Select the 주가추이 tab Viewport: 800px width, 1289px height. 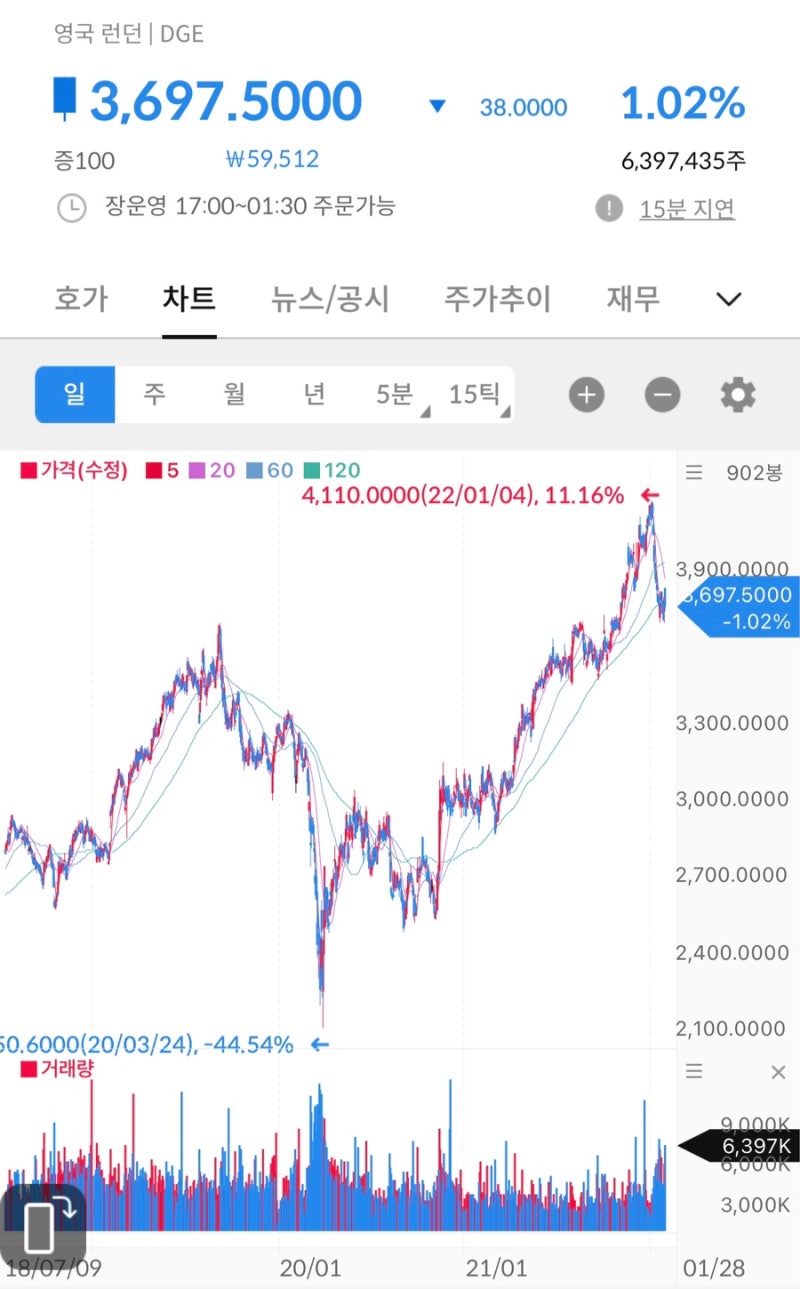(497, 298)
